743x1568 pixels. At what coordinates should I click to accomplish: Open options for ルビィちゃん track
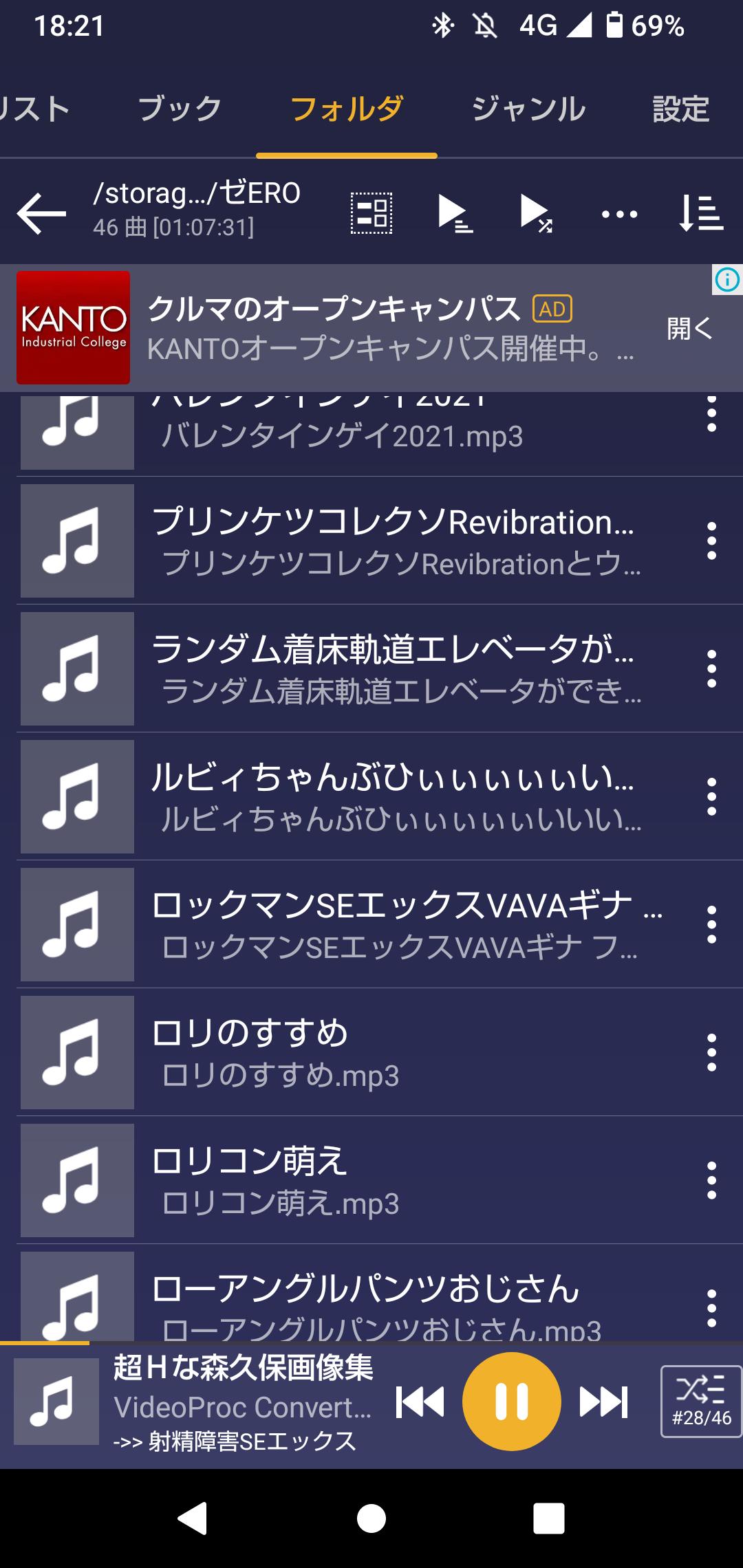712,796
